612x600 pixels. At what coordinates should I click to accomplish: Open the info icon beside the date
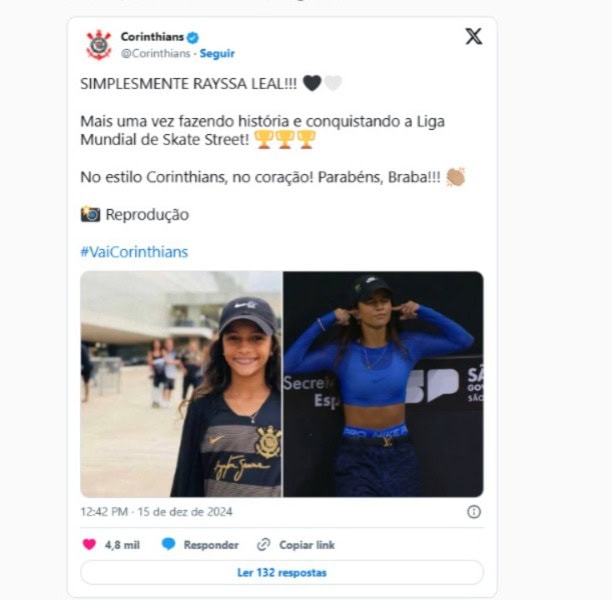click(473, 511)
